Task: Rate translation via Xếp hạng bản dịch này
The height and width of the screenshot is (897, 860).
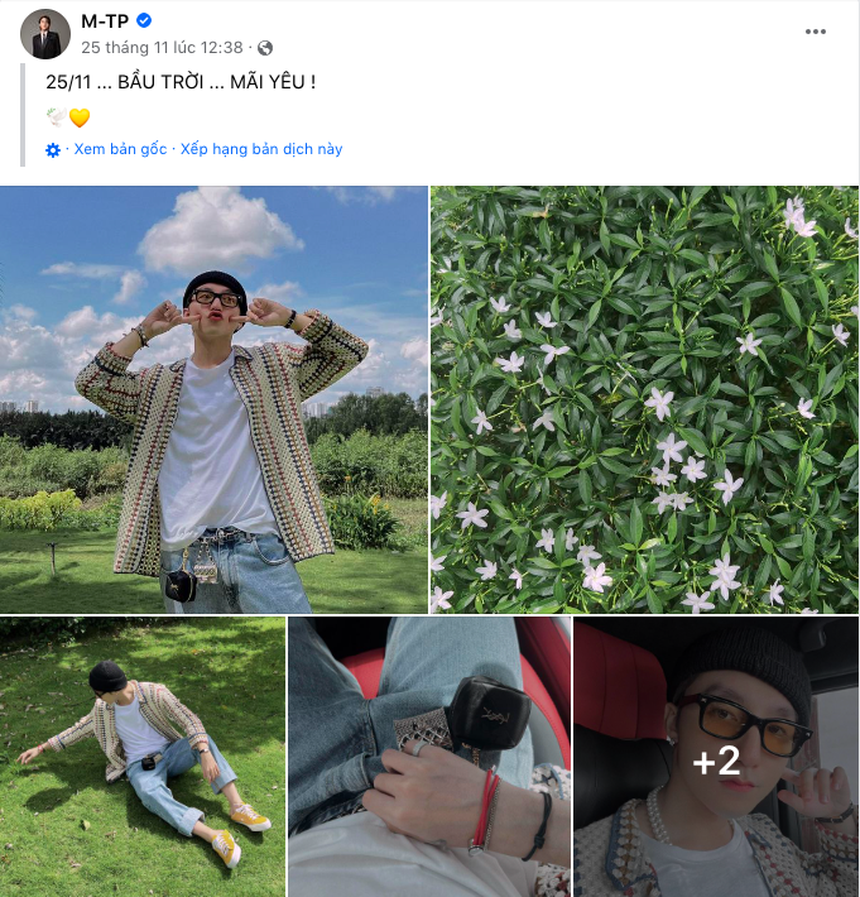Action: click(262, 149)
